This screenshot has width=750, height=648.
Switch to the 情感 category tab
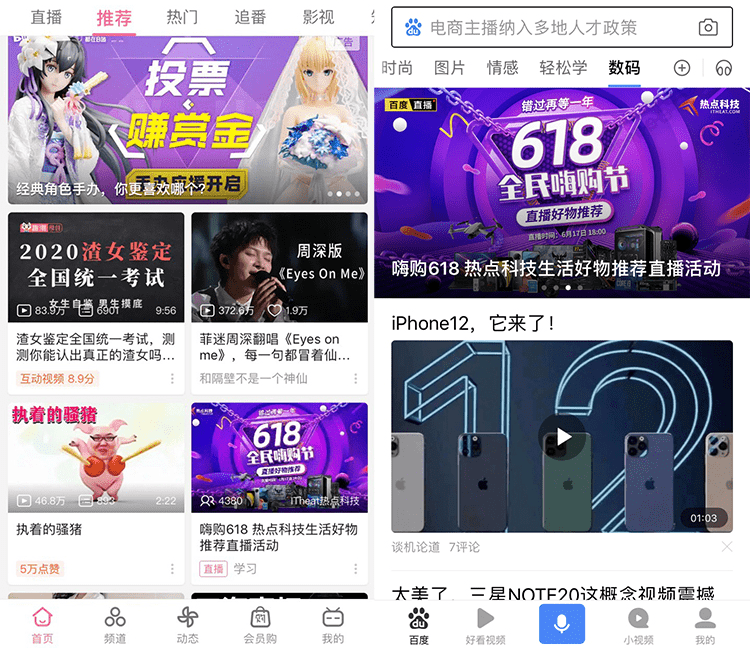pos(502,68)
